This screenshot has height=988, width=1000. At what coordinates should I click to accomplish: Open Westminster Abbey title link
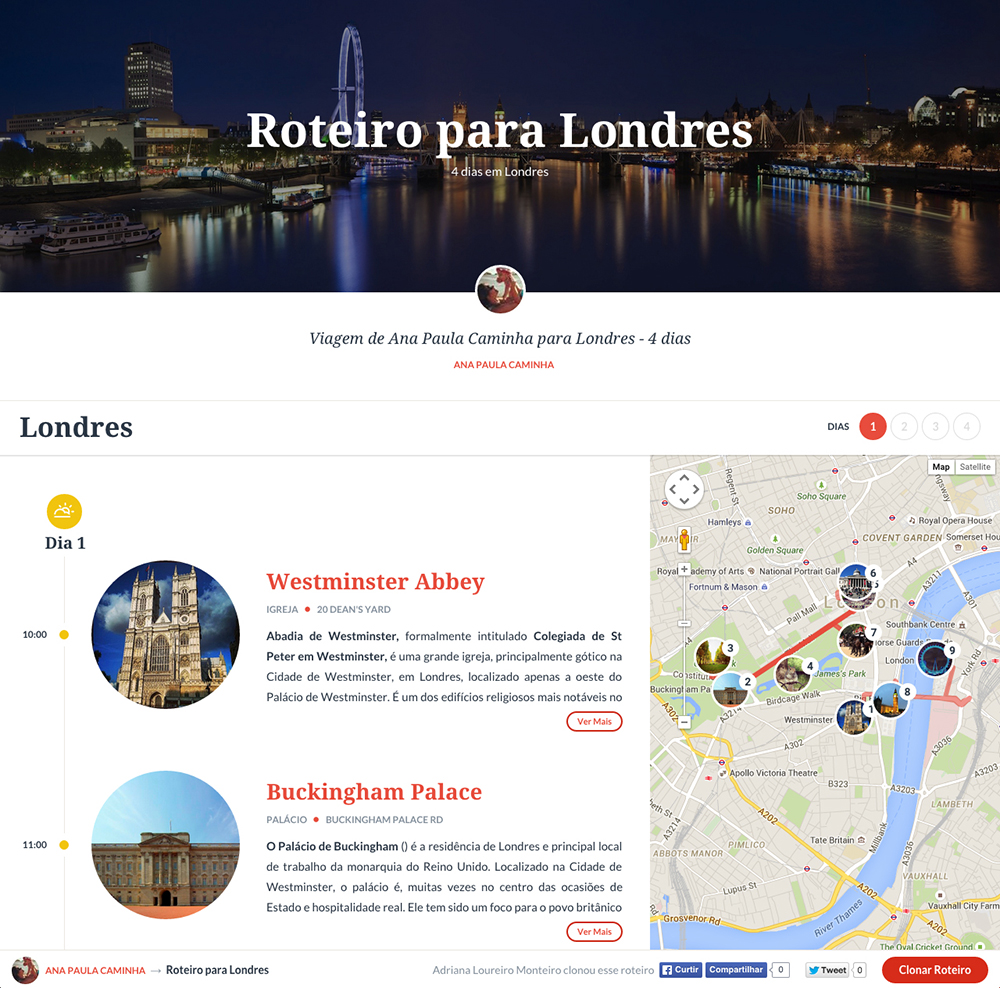[x=375, y=582]
